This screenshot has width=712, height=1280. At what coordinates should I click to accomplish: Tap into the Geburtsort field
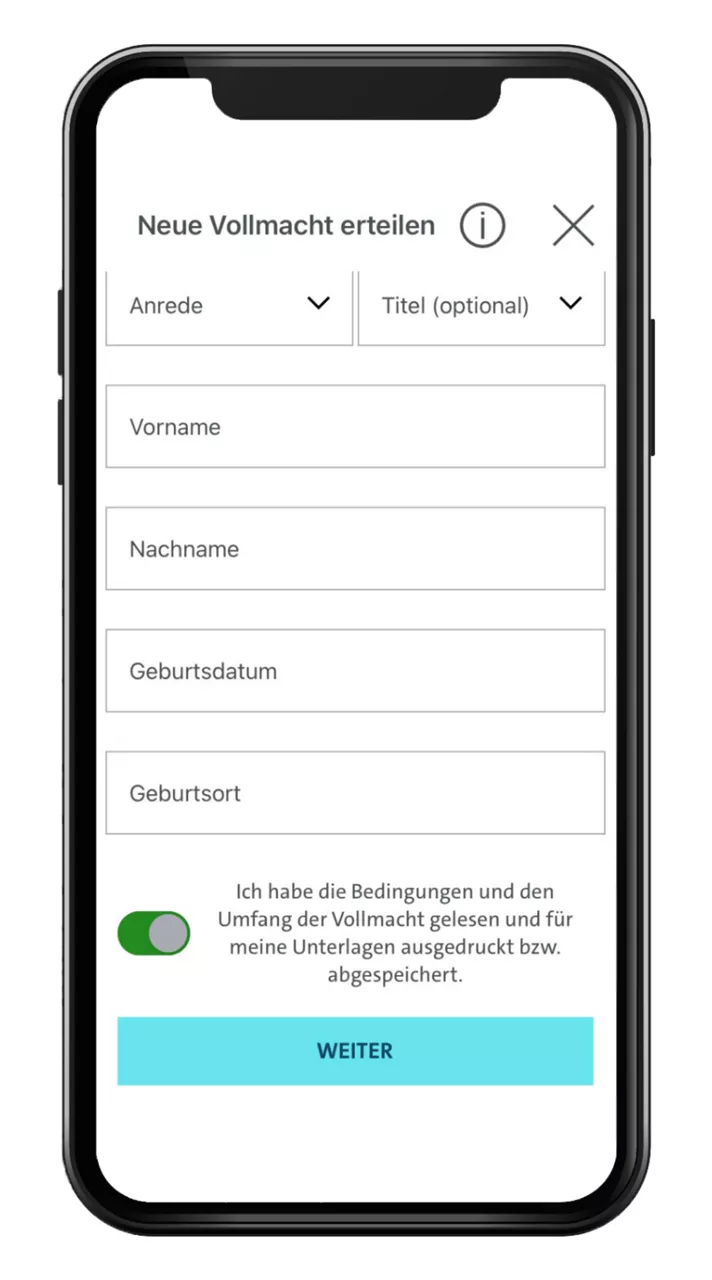pyautogui.click(x=355, y=793)
